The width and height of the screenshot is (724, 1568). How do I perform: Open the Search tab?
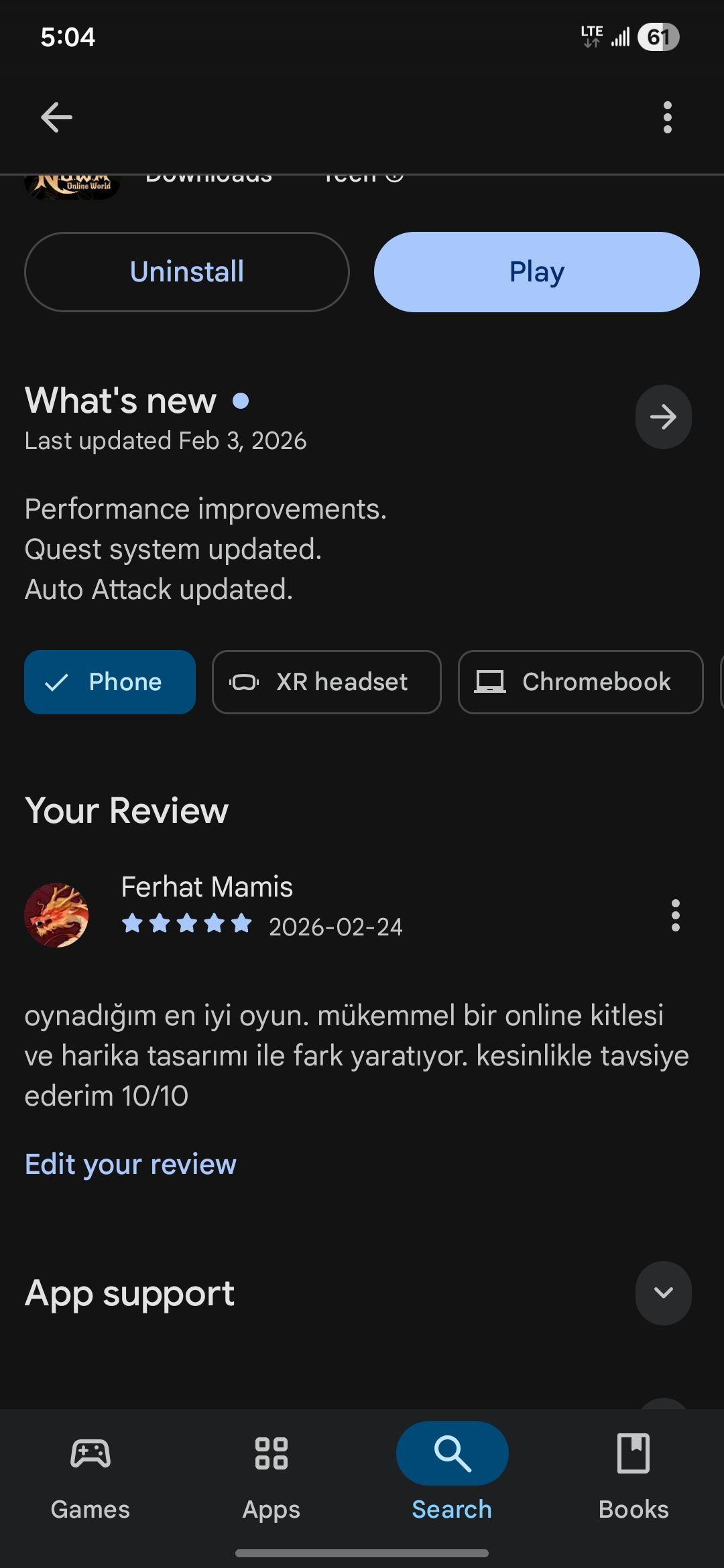(452, 1474)
